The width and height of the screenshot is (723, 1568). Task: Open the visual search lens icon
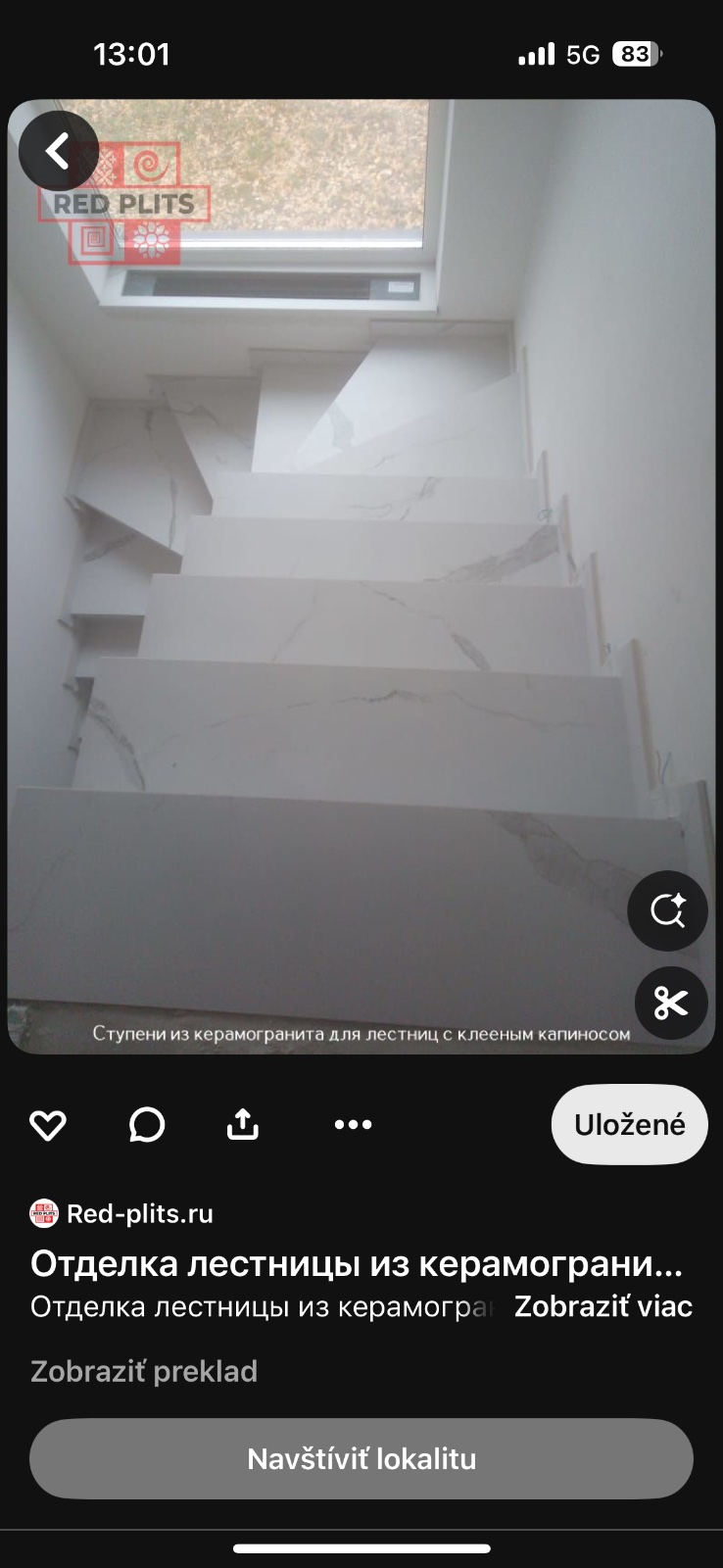tap(667, 910)
